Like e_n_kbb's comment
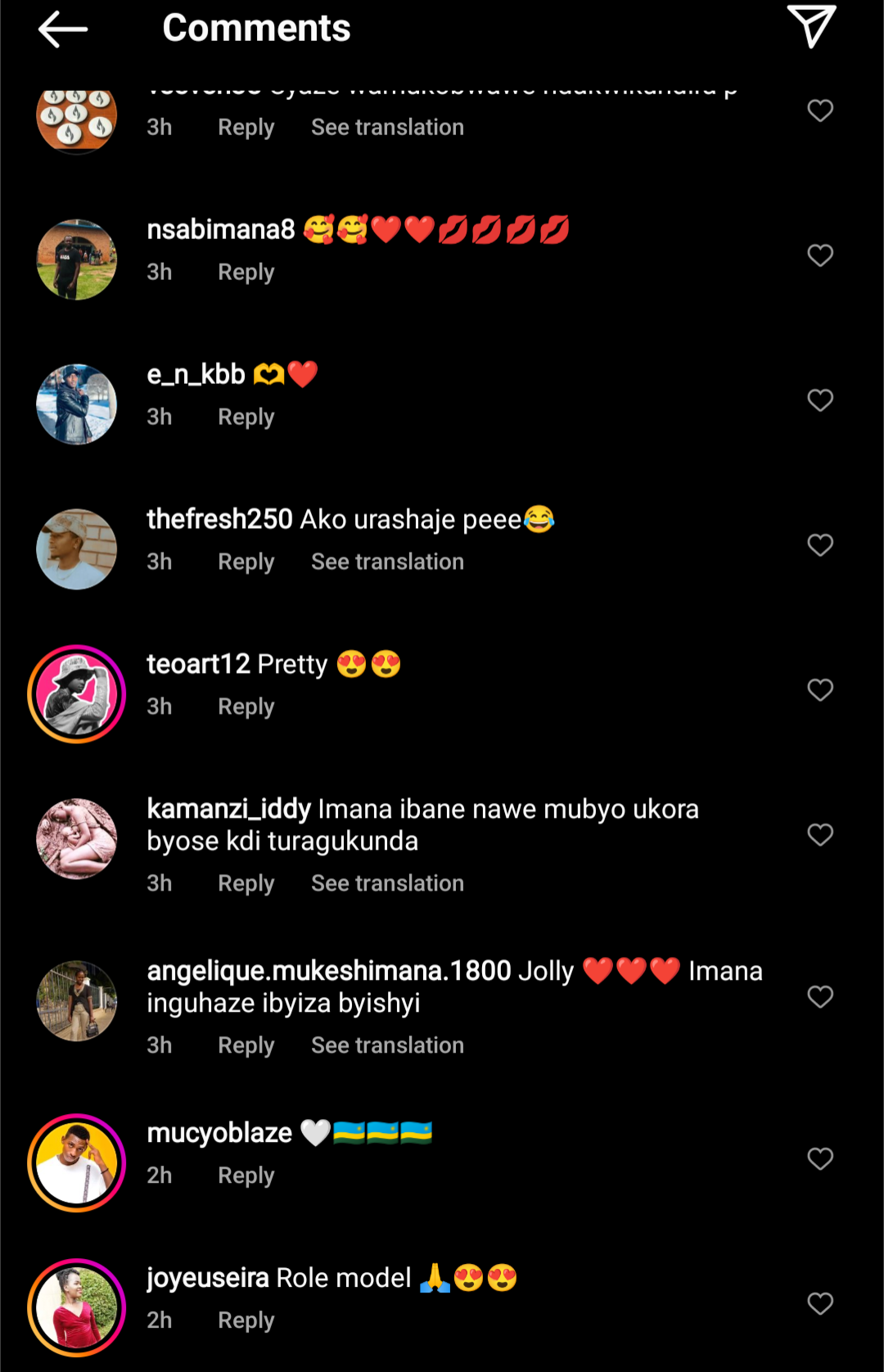Screen dimensions: 884x1372 [820, 400]
